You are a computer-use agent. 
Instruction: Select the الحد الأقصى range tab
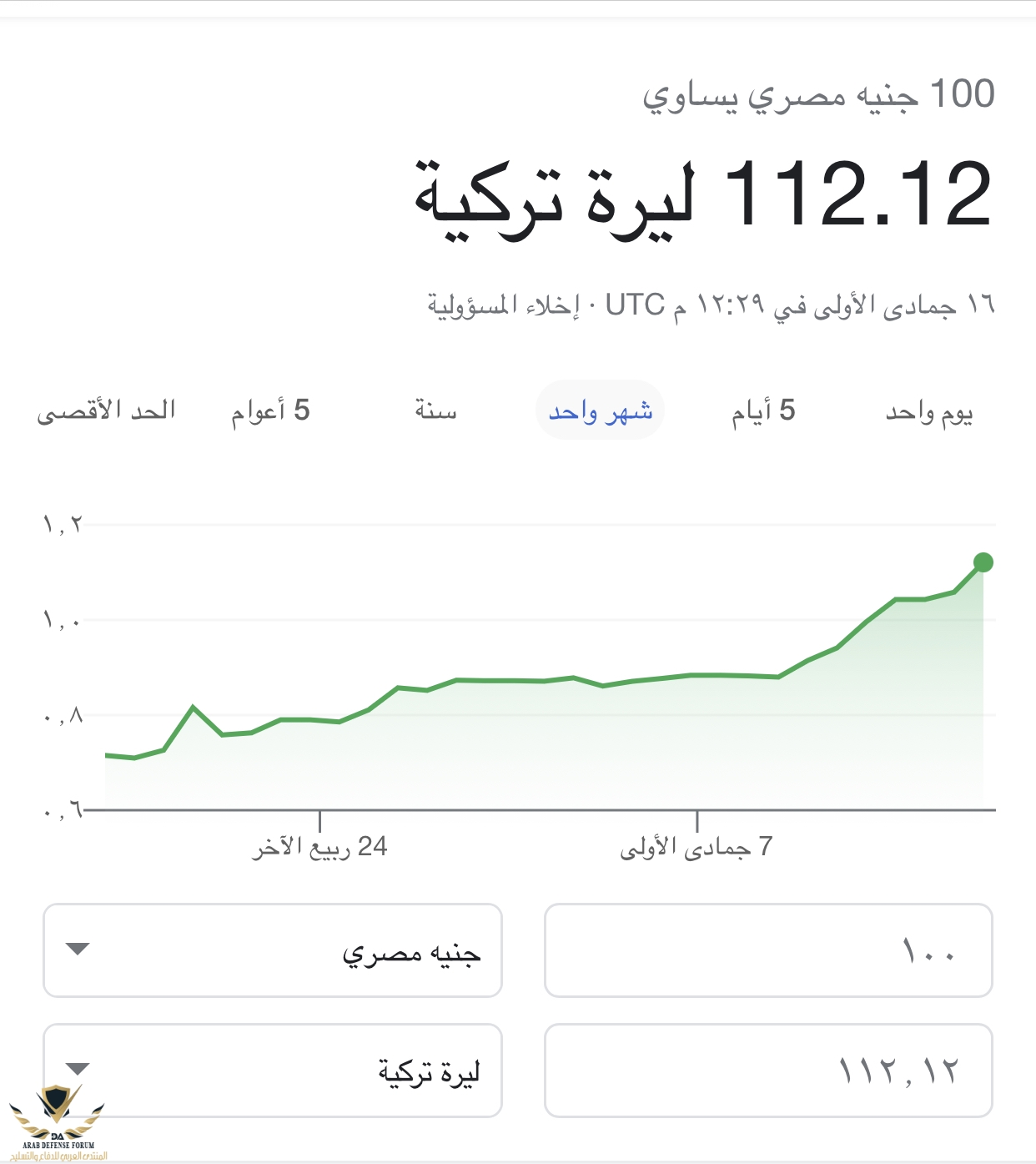106,411
